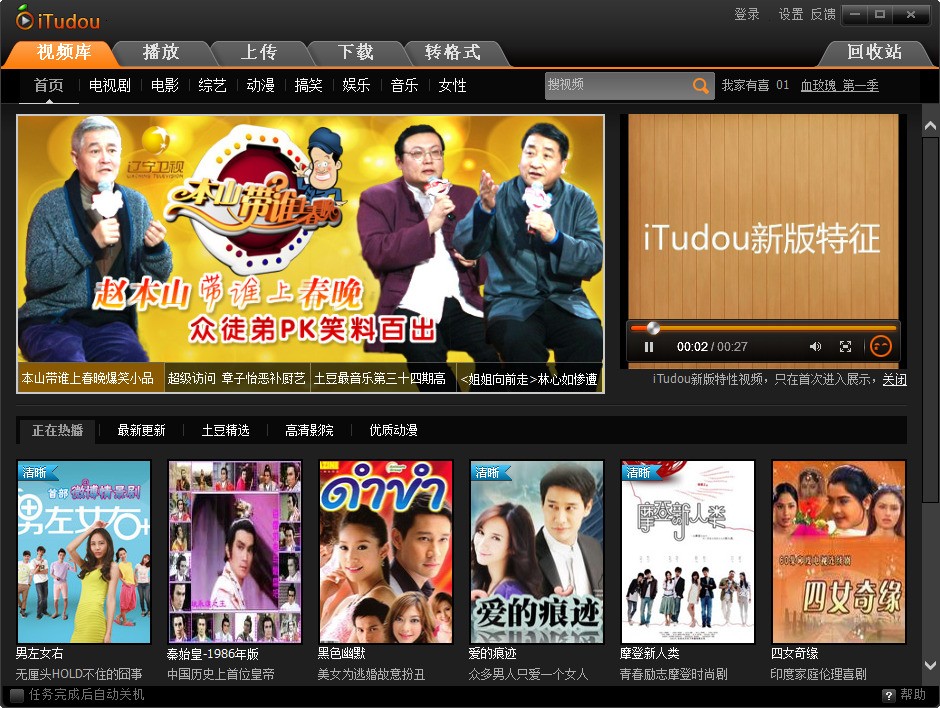This screenshot has height=708, width=940.
Task: Go to the 下载 tab
Action: pyautogui.click(x=355, y=52)
